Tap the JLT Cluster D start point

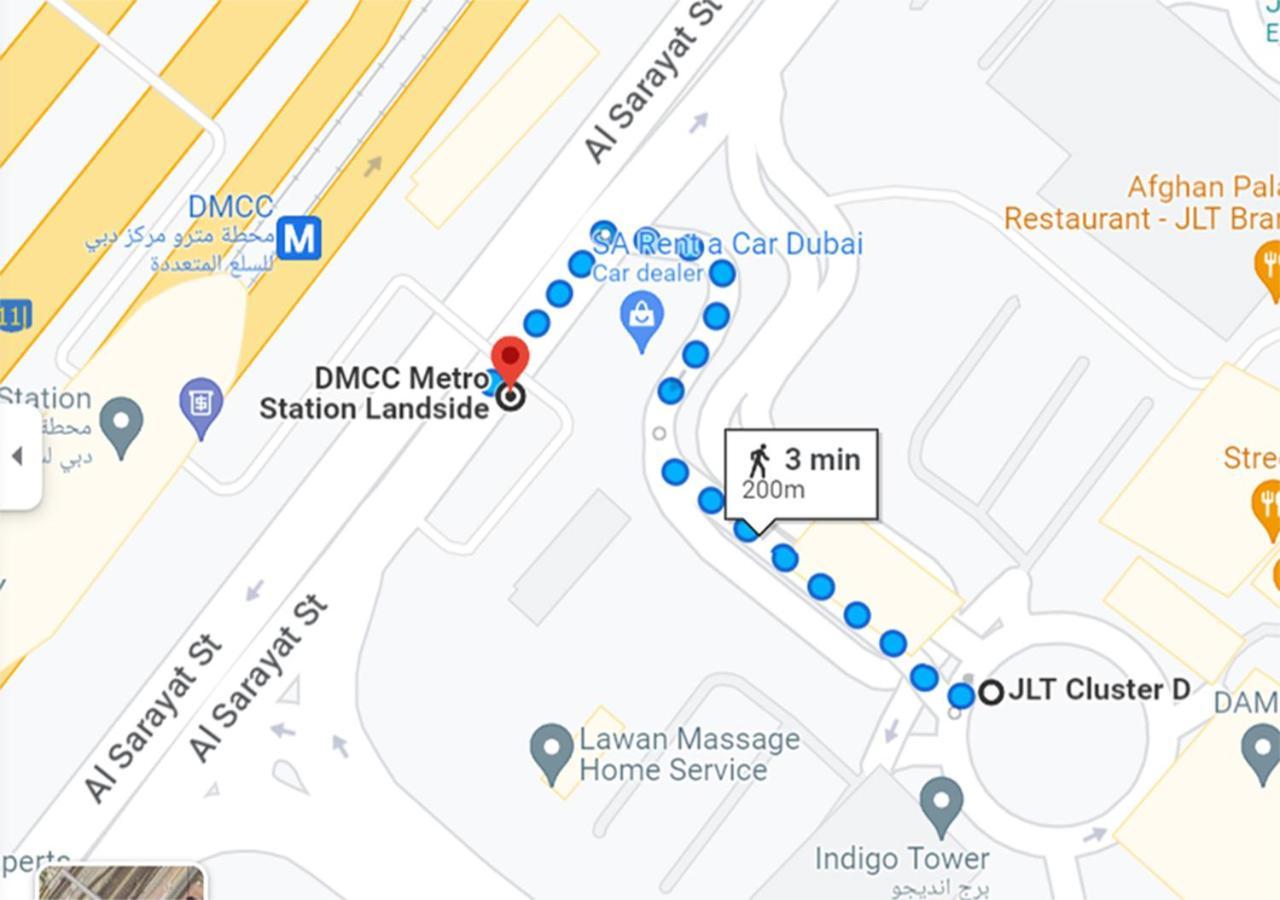pos(990,692)
